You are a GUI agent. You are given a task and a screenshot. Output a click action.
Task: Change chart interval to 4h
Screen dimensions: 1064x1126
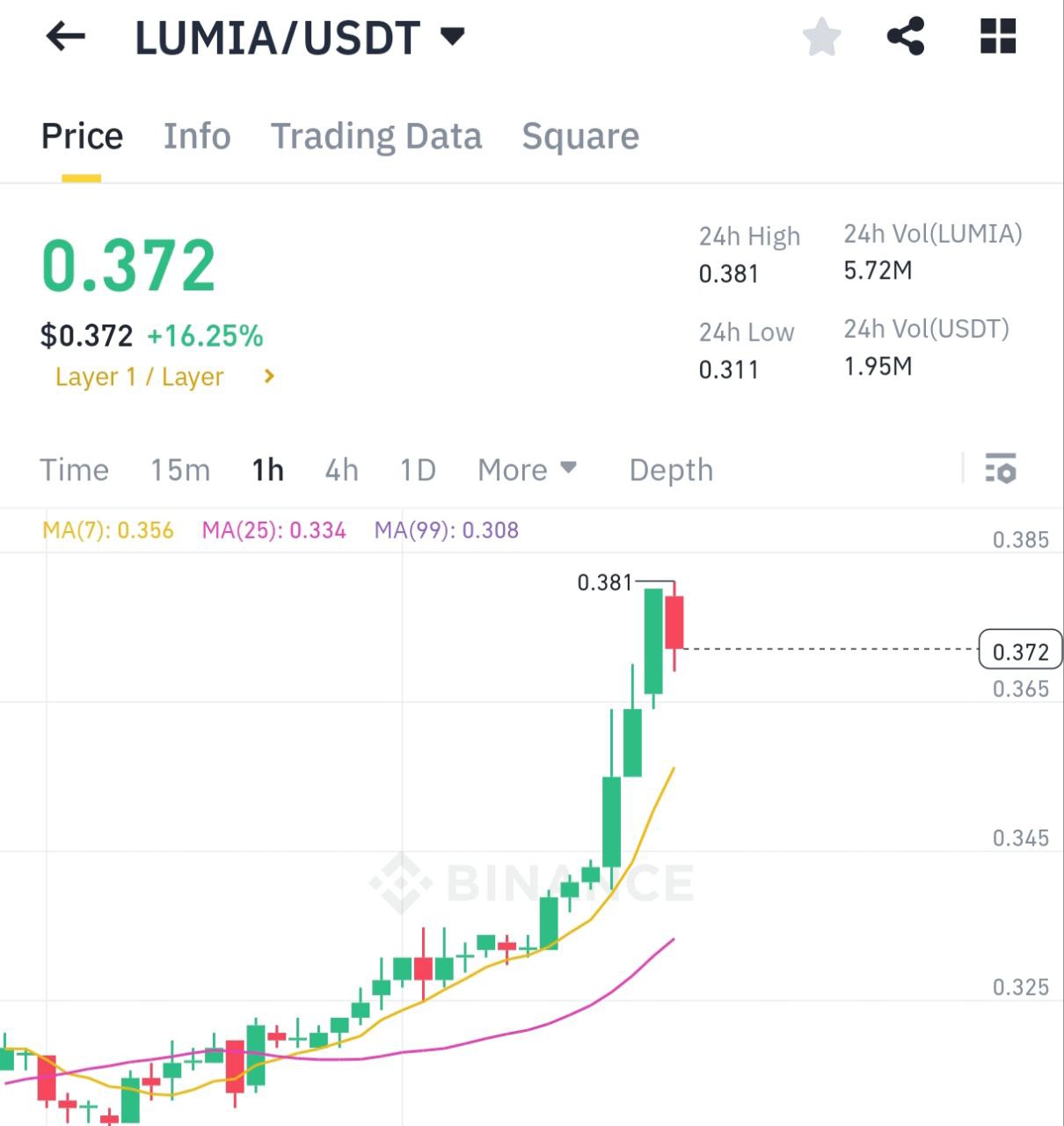(341, 470)
